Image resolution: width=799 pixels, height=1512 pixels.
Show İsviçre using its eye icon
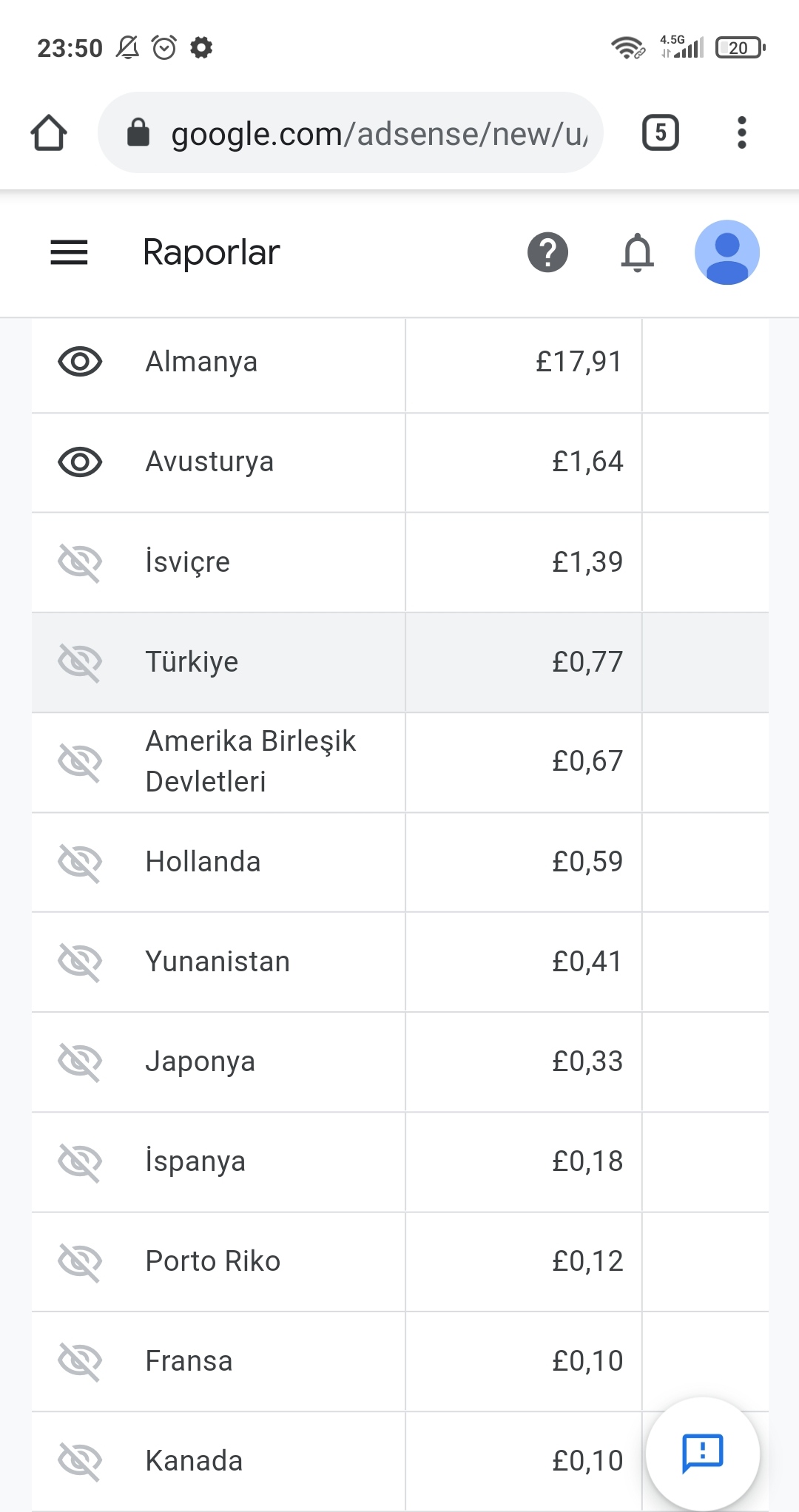pyautogui.click(x=80, y=562)
